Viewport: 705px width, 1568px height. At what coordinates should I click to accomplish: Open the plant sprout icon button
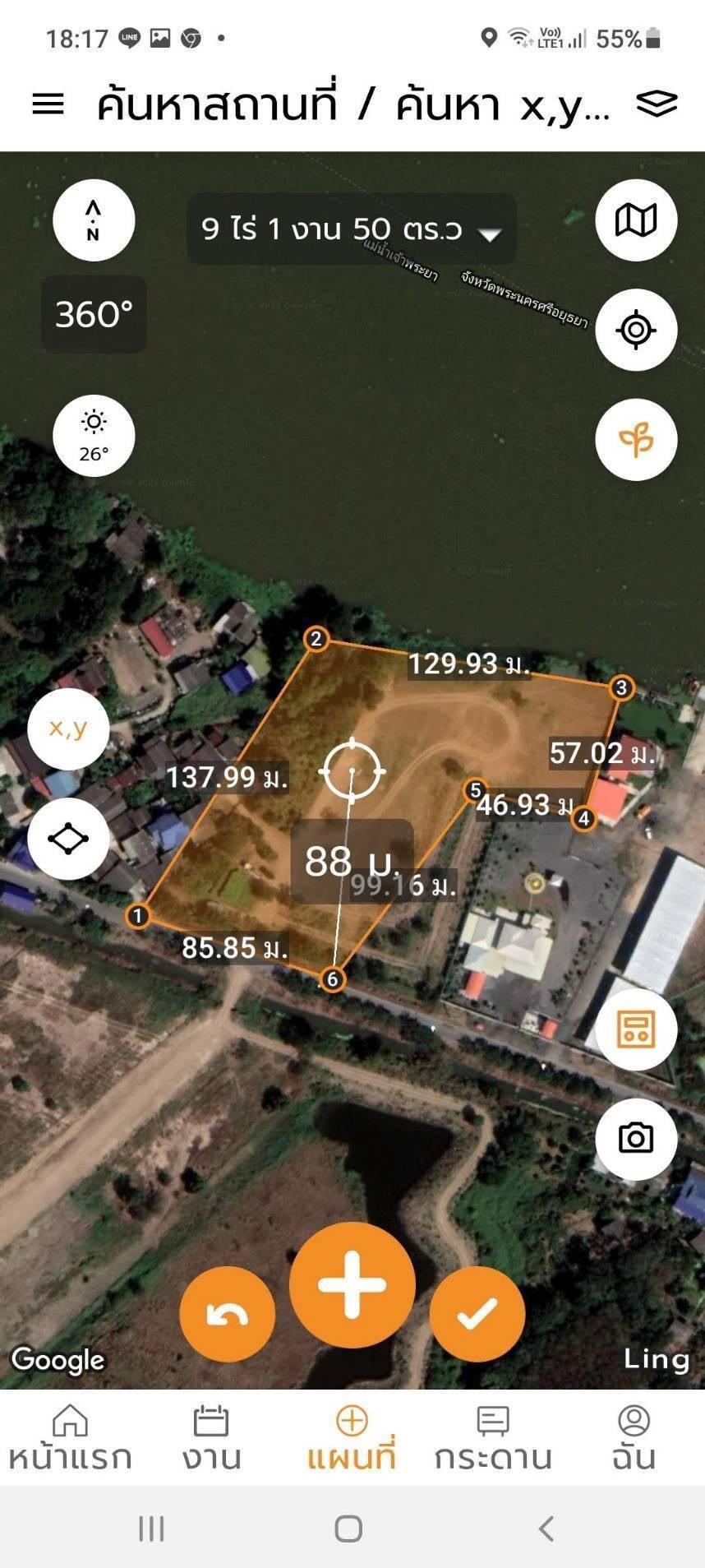[636, 439]
